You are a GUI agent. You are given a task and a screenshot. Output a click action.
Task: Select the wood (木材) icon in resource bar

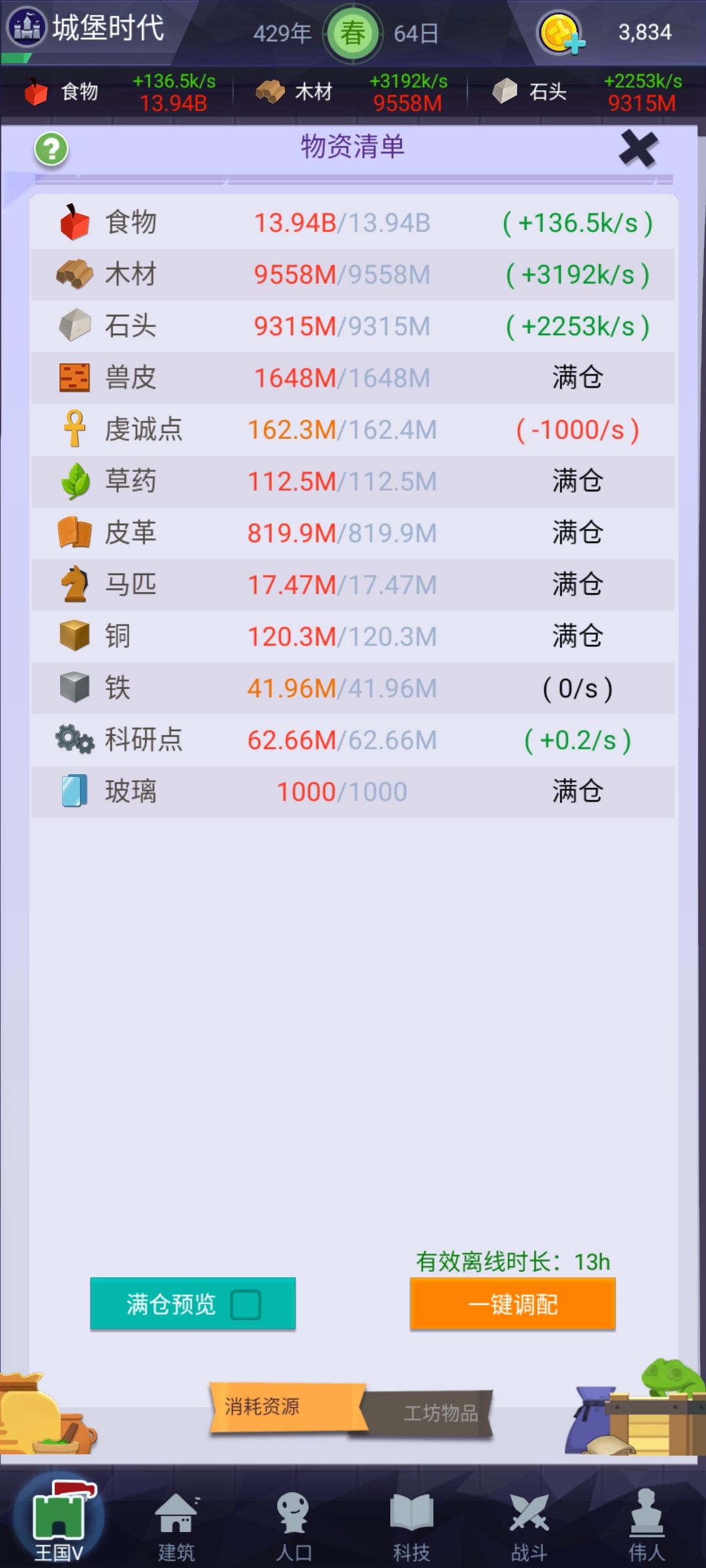(x=271, y=92)
